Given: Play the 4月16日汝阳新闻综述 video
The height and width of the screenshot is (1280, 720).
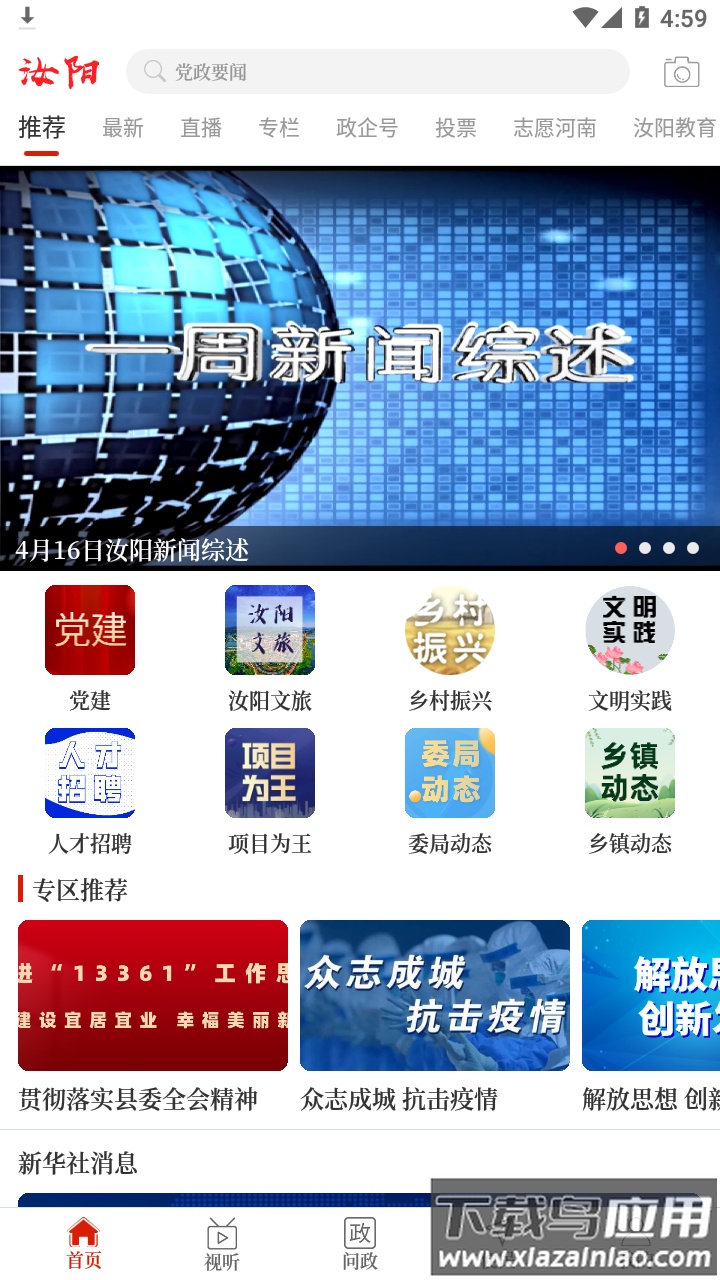Looking at the screenshot, I should [360, 360].
